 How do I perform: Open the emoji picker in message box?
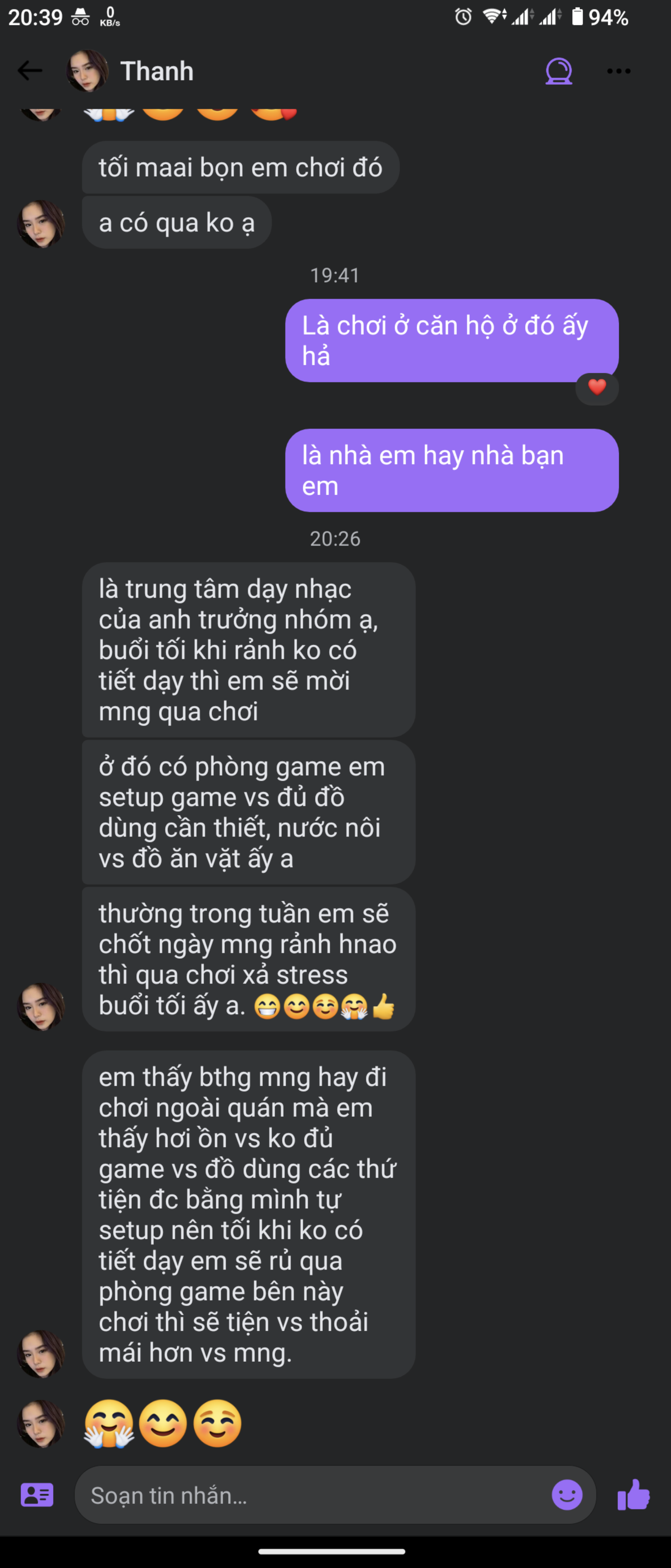[x=567, y=1495]
